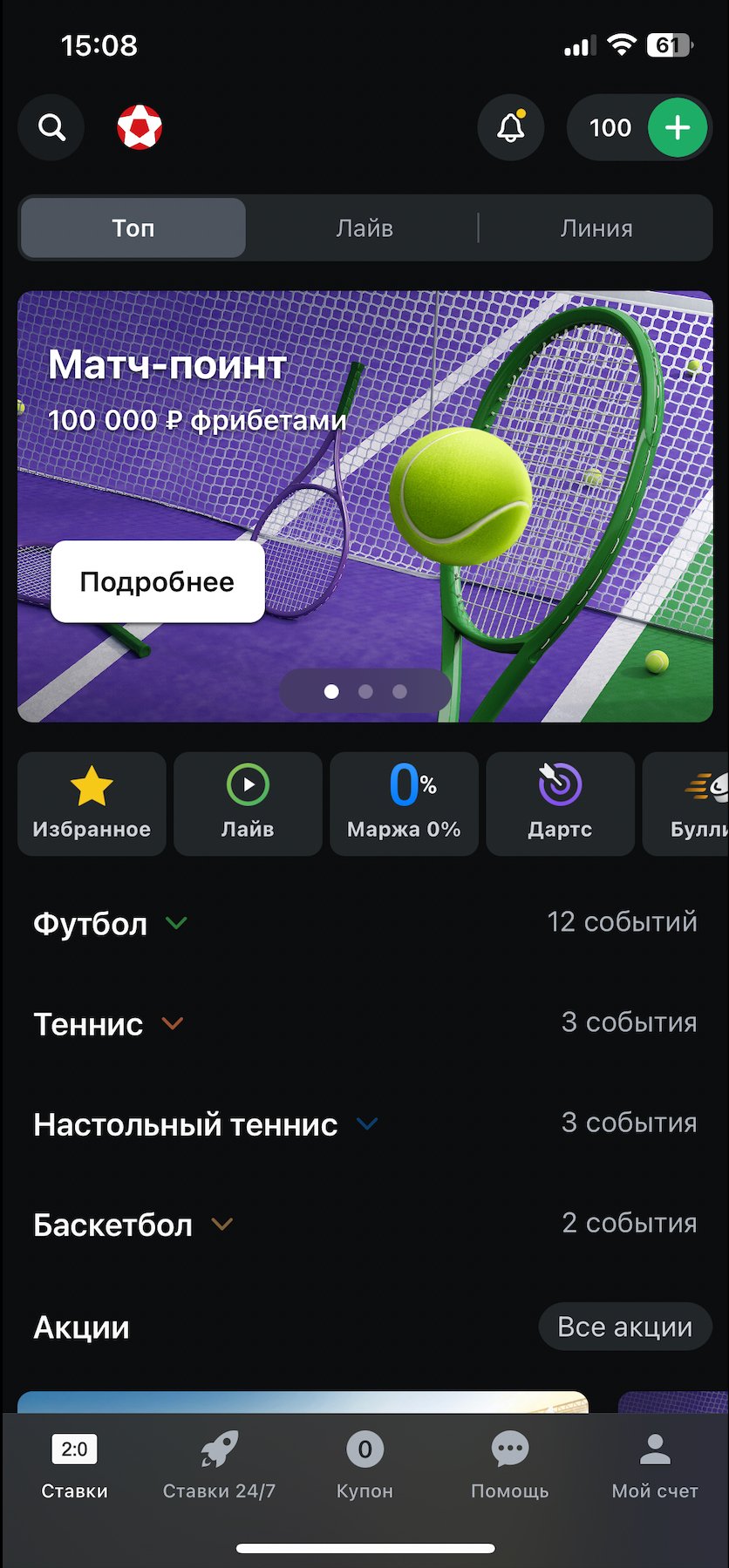This screenshot has height=1568, width=729.
Task: Go to the Ставки 24/7 tab
Action: click(219, 1466)
